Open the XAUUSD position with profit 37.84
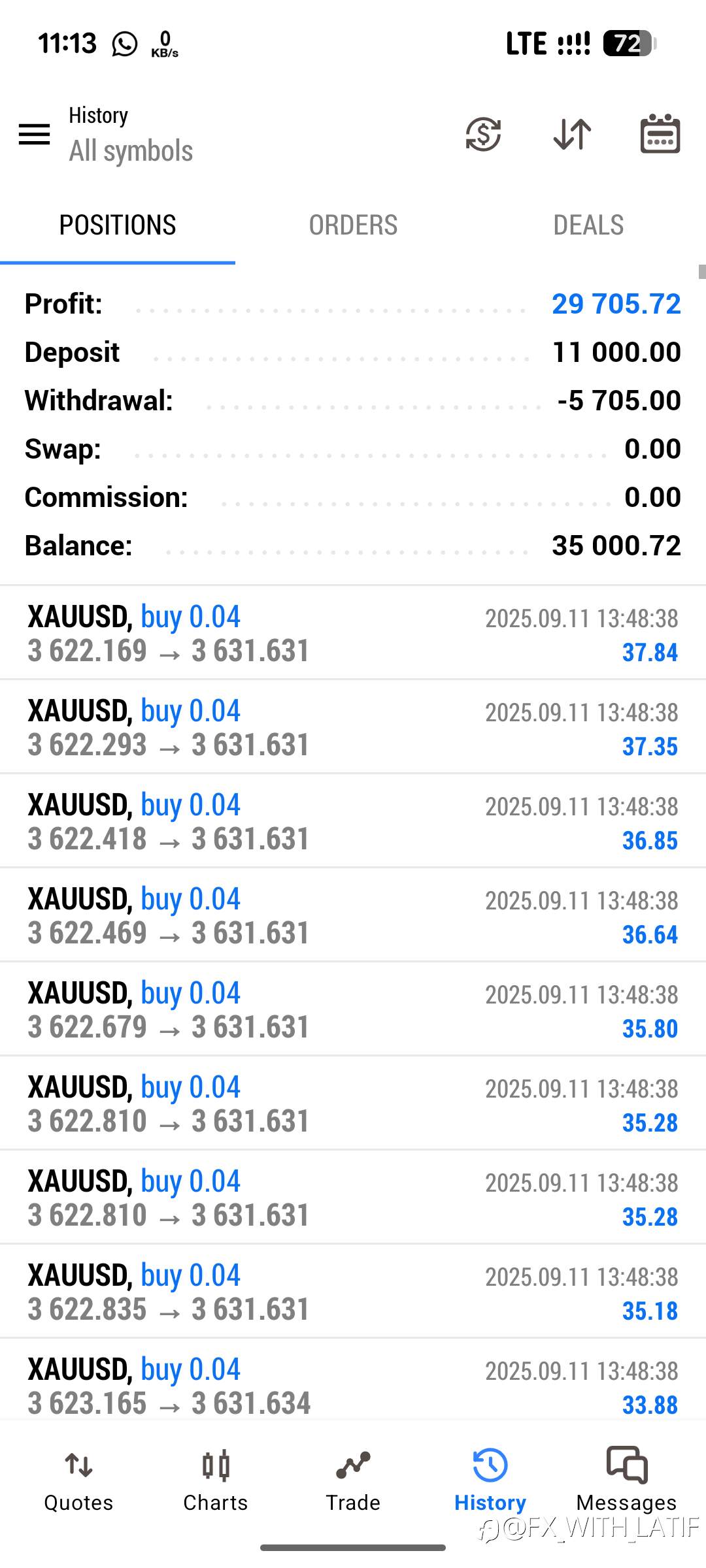 [353, 633]
